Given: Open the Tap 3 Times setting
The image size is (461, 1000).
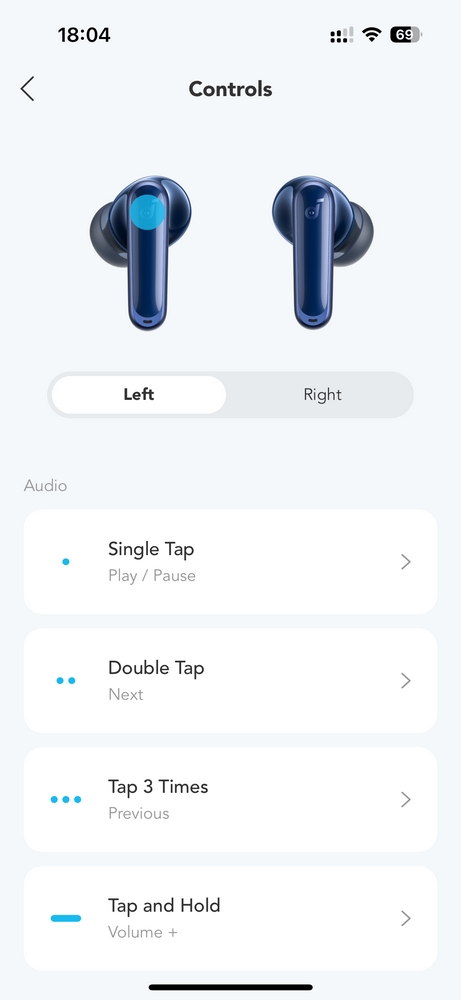Looking at the screenshot, I should (x=230, y=800).
